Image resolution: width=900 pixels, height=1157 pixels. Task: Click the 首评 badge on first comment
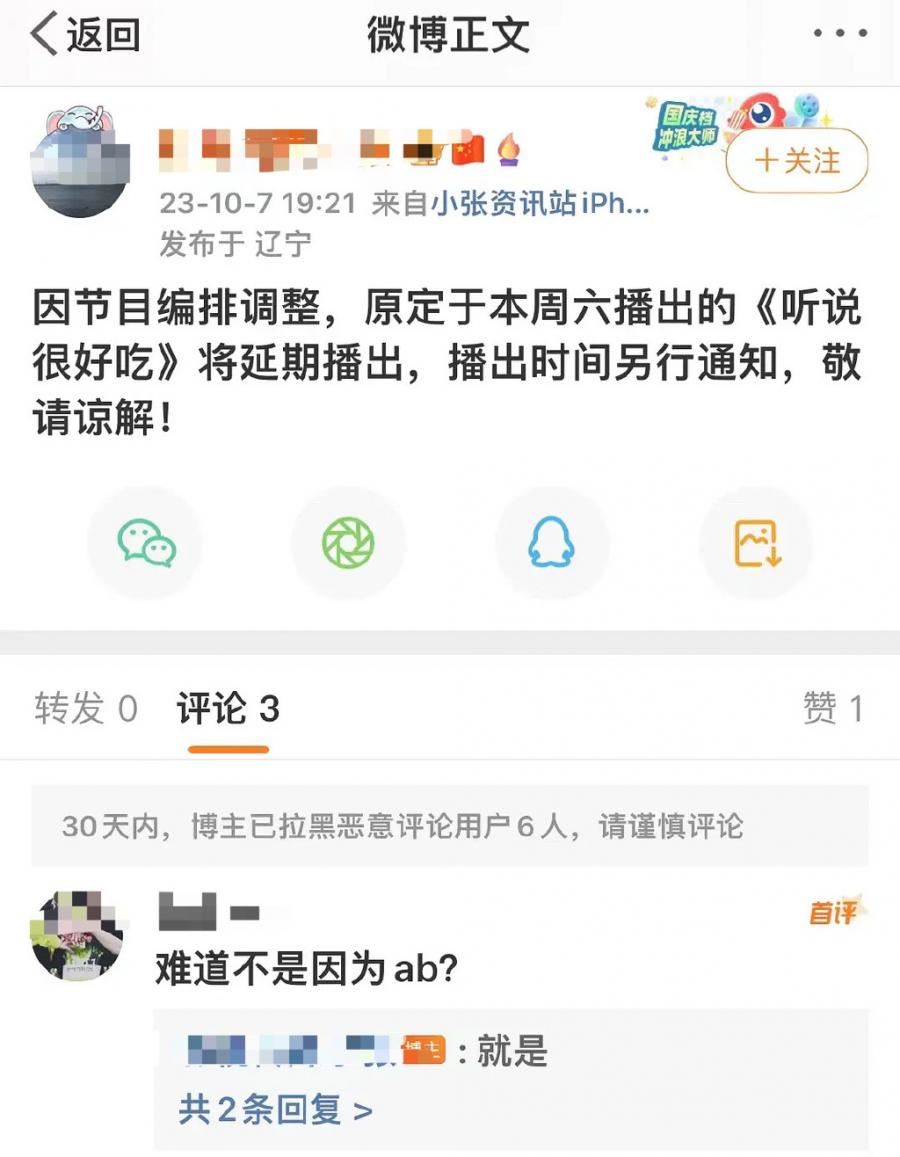point(832,915)
